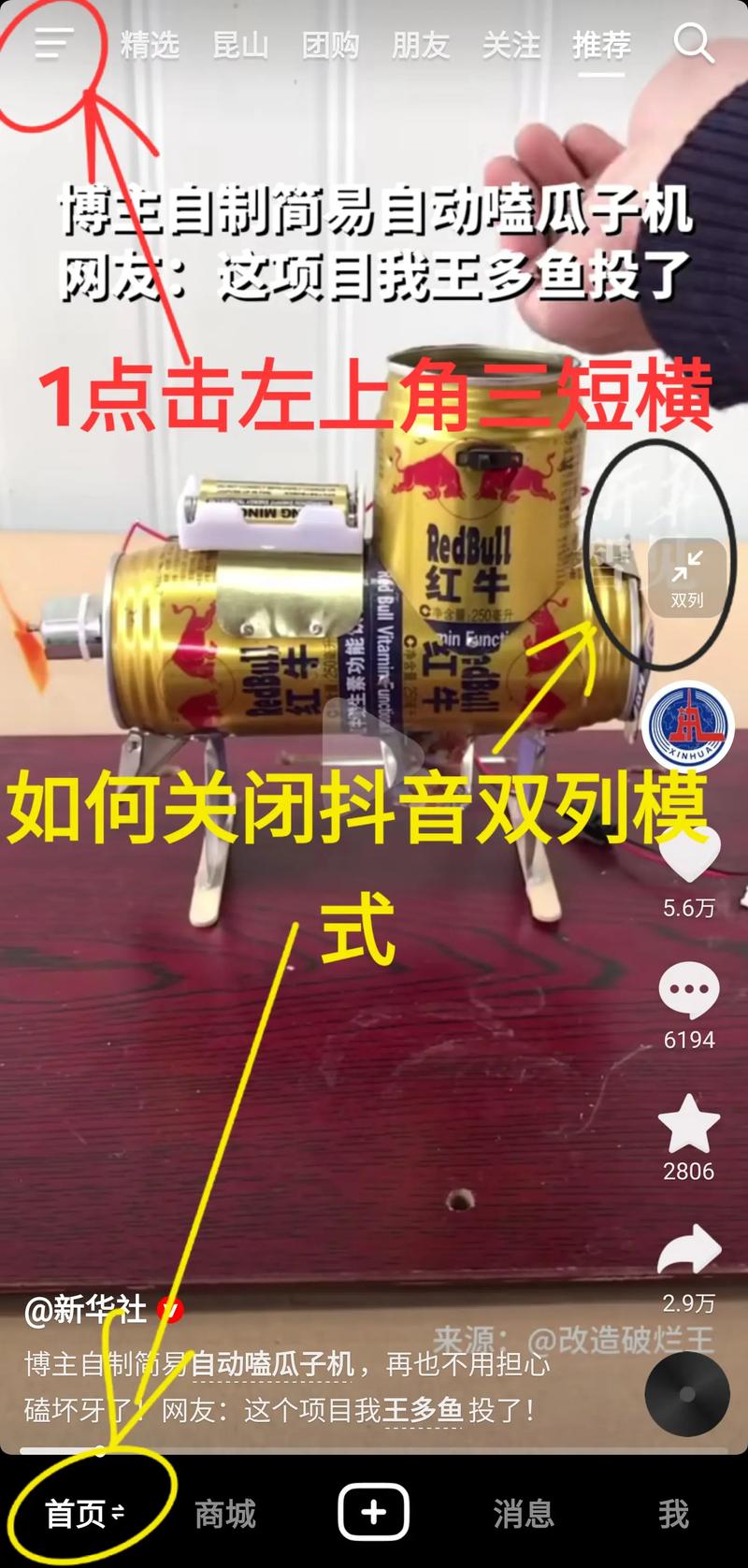
Task: Go to the 关注 feed
Action: pyautogui.click(x=511, y=45)
